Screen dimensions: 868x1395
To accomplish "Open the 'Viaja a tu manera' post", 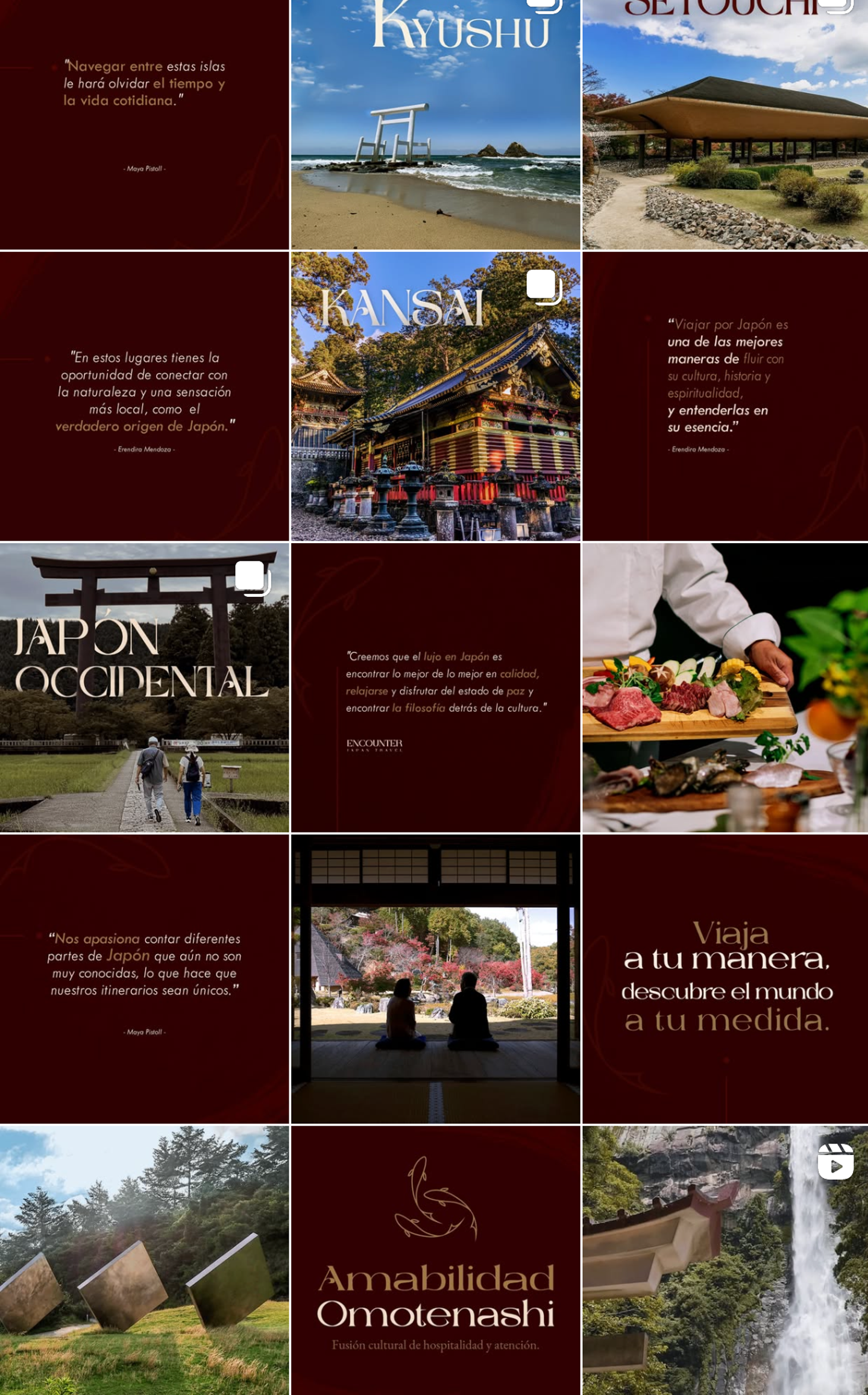I will (725, 978).
